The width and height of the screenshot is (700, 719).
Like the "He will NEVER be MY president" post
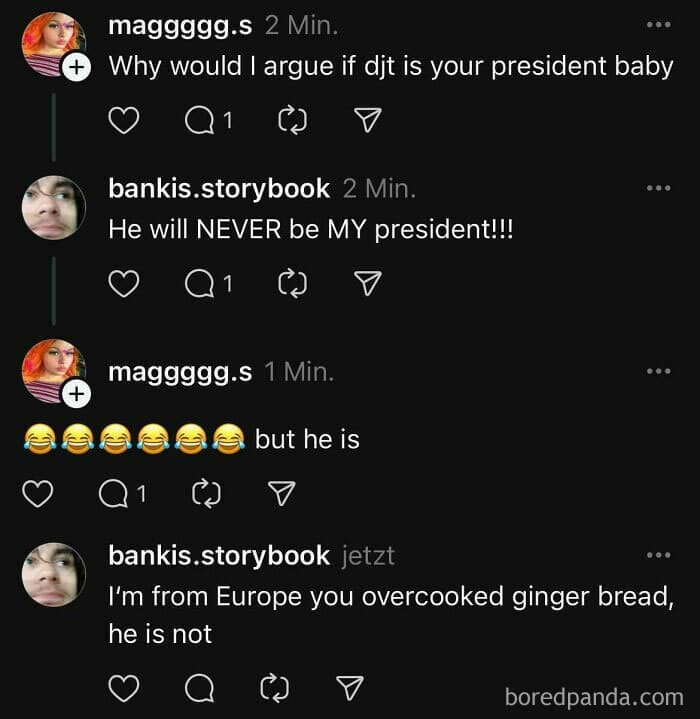click(x=124, y=284)
